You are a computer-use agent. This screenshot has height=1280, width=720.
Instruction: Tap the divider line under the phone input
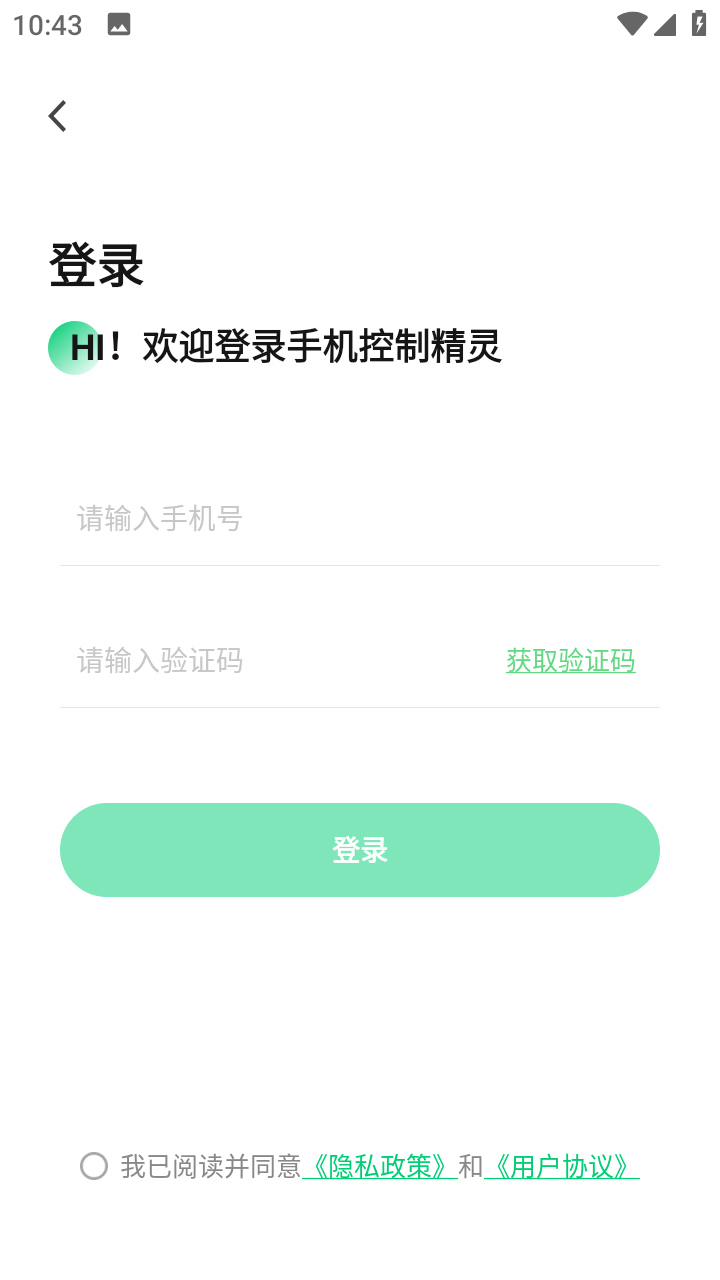coord(360,567)
